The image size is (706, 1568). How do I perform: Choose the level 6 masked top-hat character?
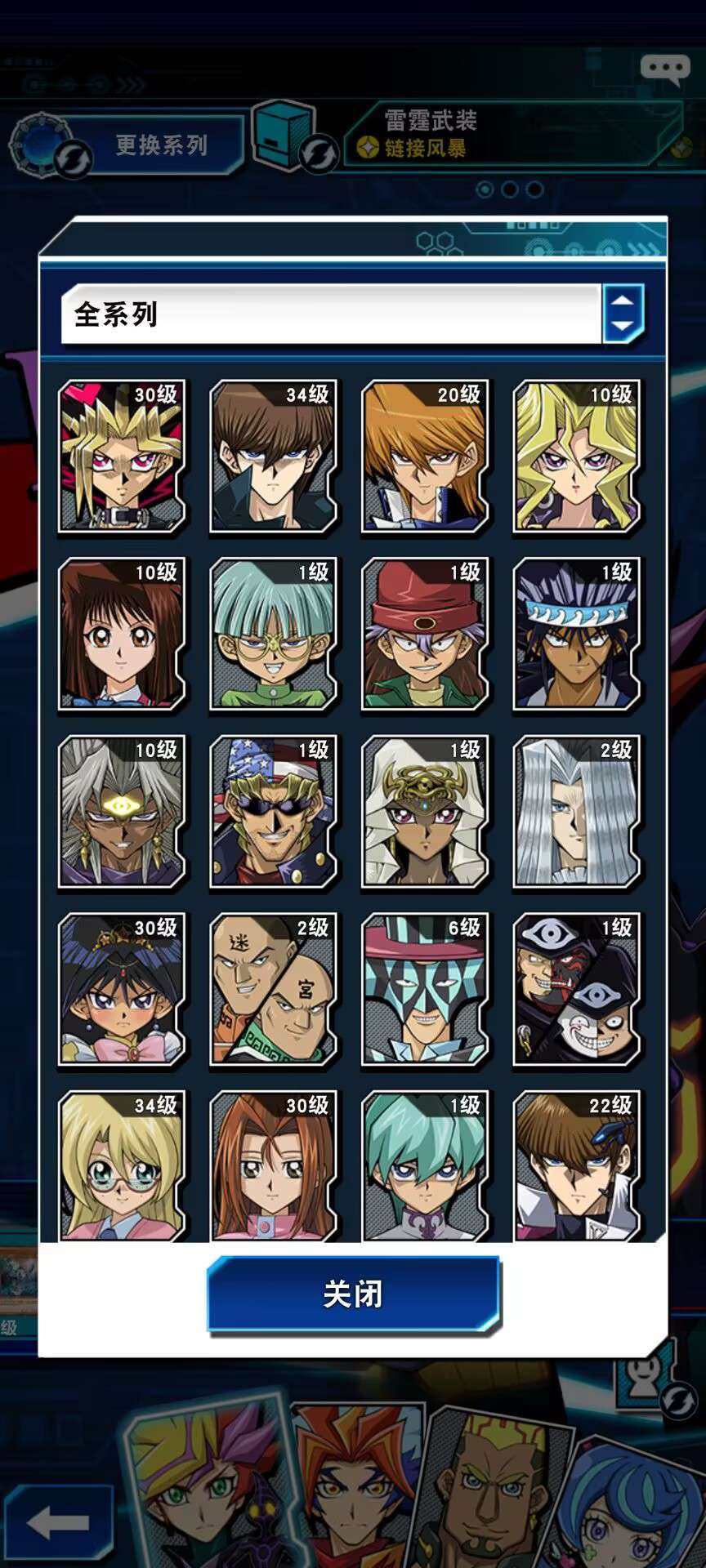click(x=426, y=990)
